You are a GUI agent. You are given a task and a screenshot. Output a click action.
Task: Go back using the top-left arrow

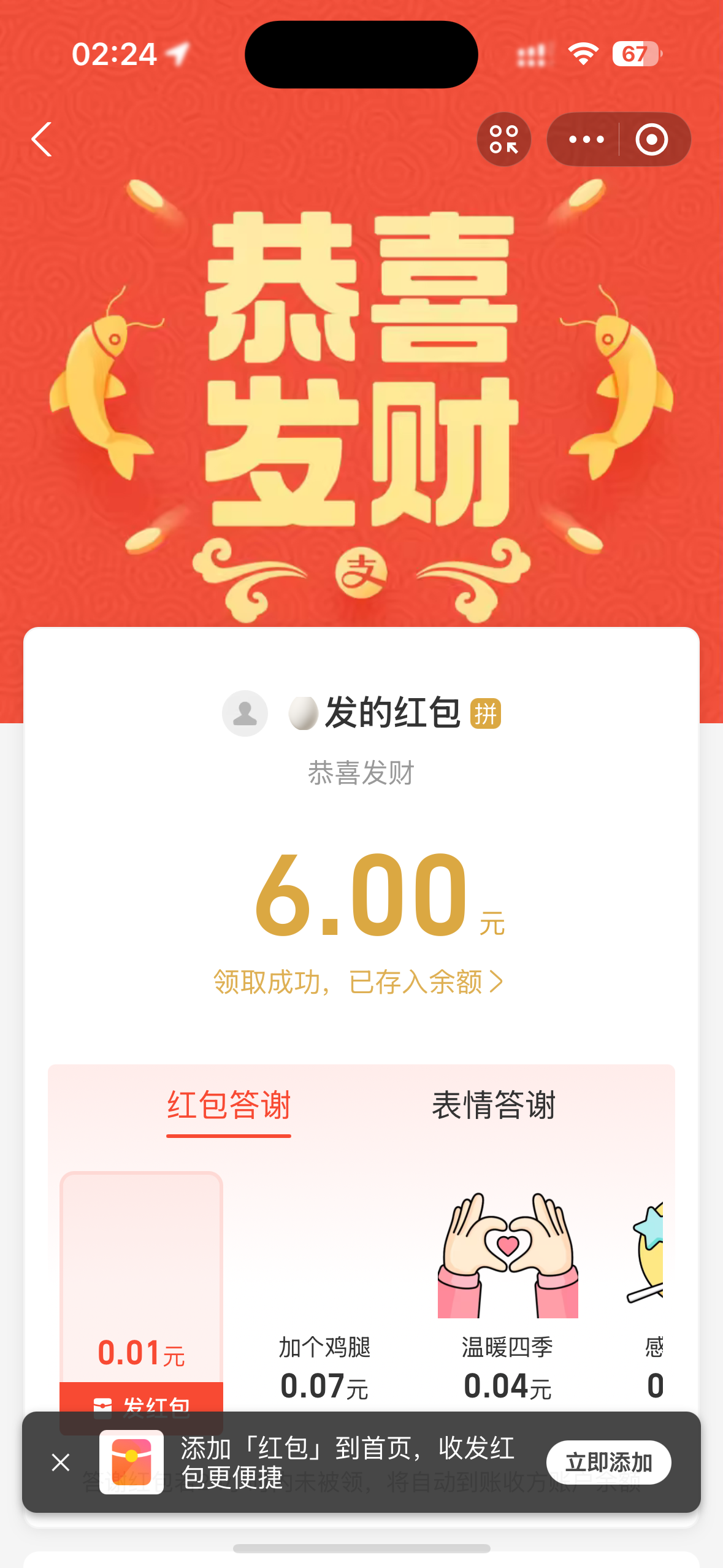point(42,140)
